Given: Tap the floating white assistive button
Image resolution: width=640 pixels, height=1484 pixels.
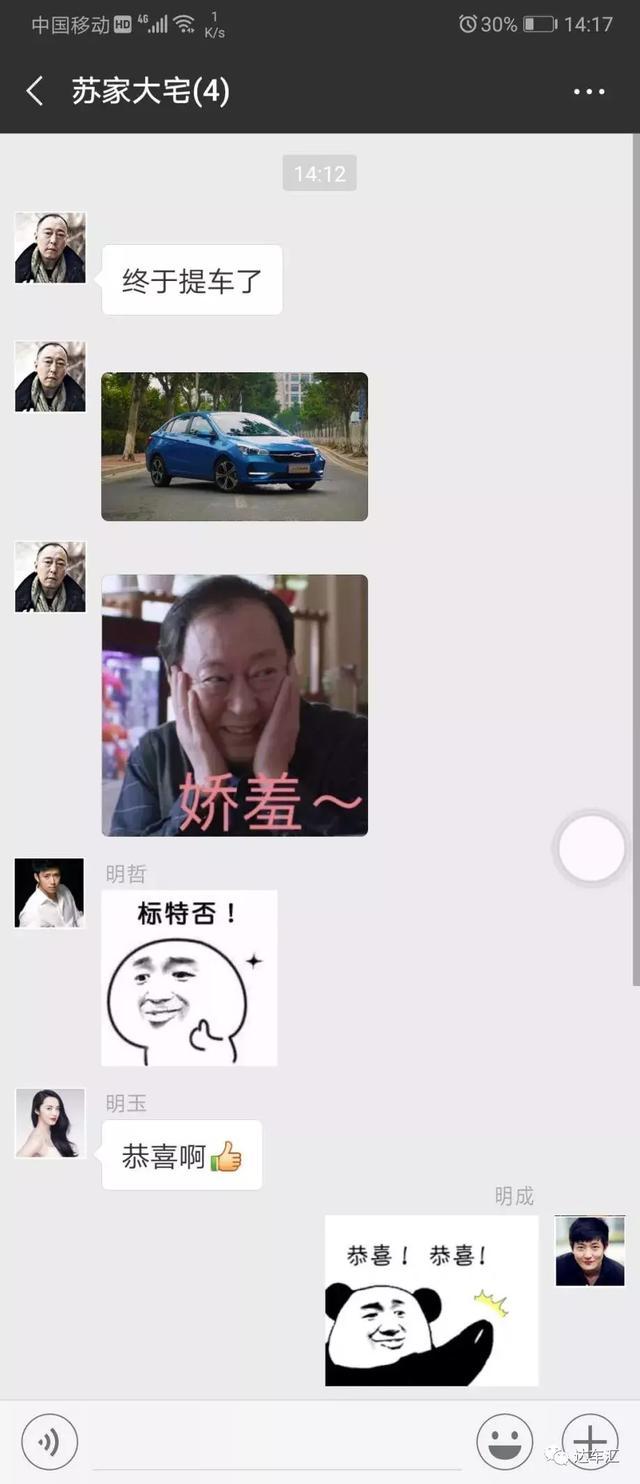Looking at the screenshot, I should tap(591, 849).
